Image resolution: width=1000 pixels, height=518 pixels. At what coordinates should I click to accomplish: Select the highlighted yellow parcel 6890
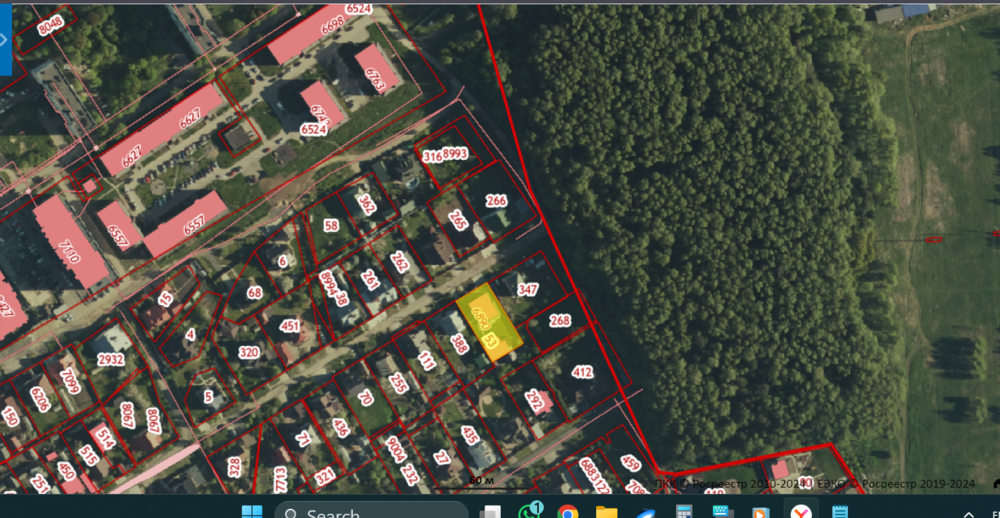(489, 323)
